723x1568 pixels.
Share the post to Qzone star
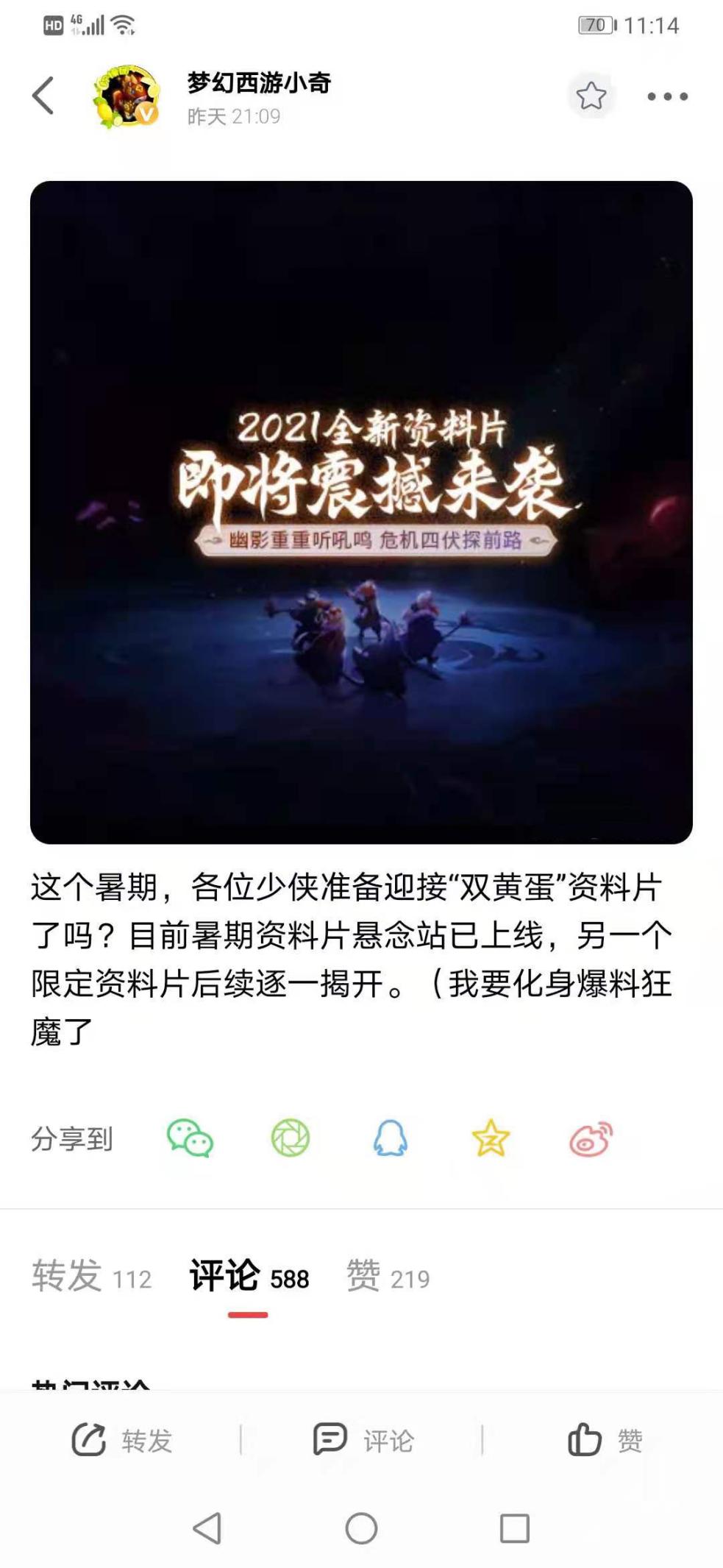pos(491,1138)
